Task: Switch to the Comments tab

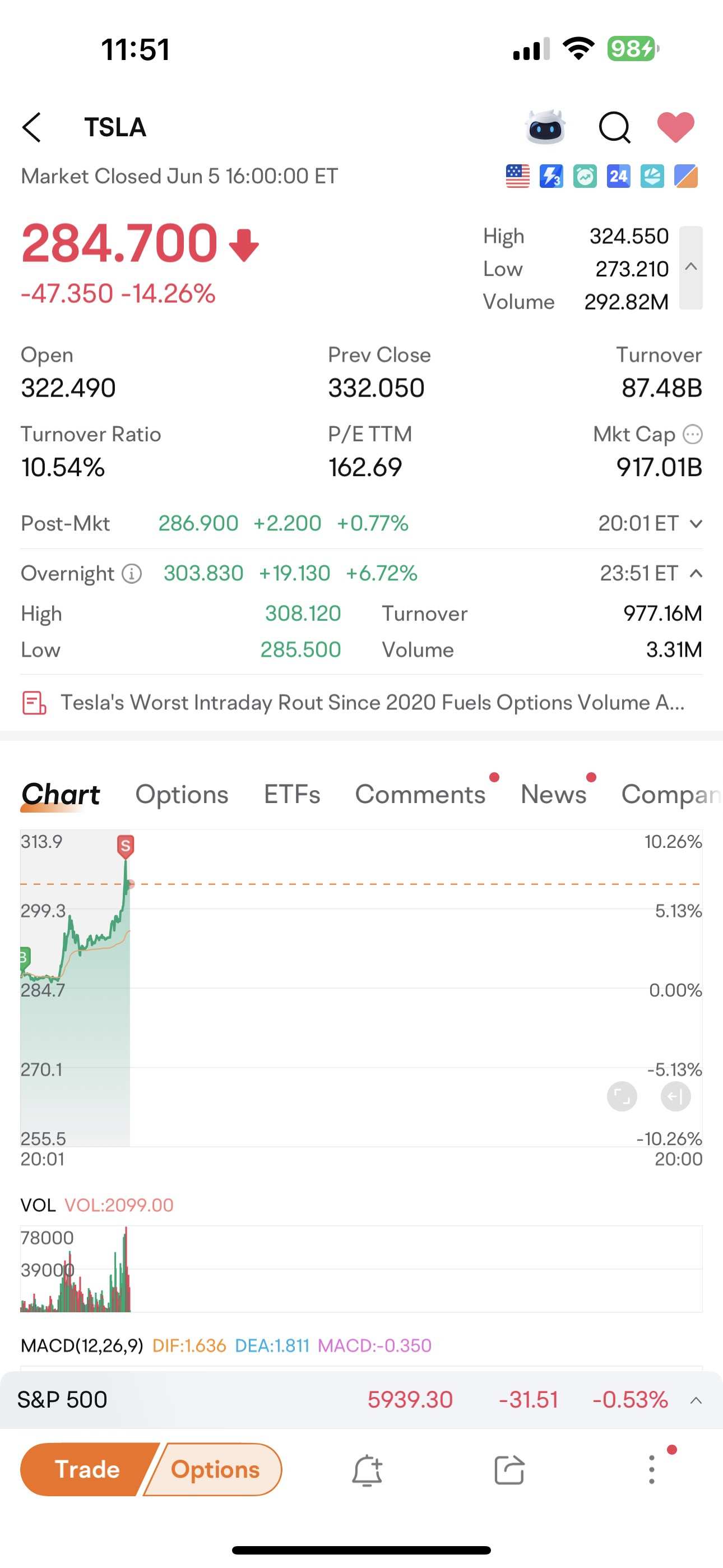Action: 420,794
